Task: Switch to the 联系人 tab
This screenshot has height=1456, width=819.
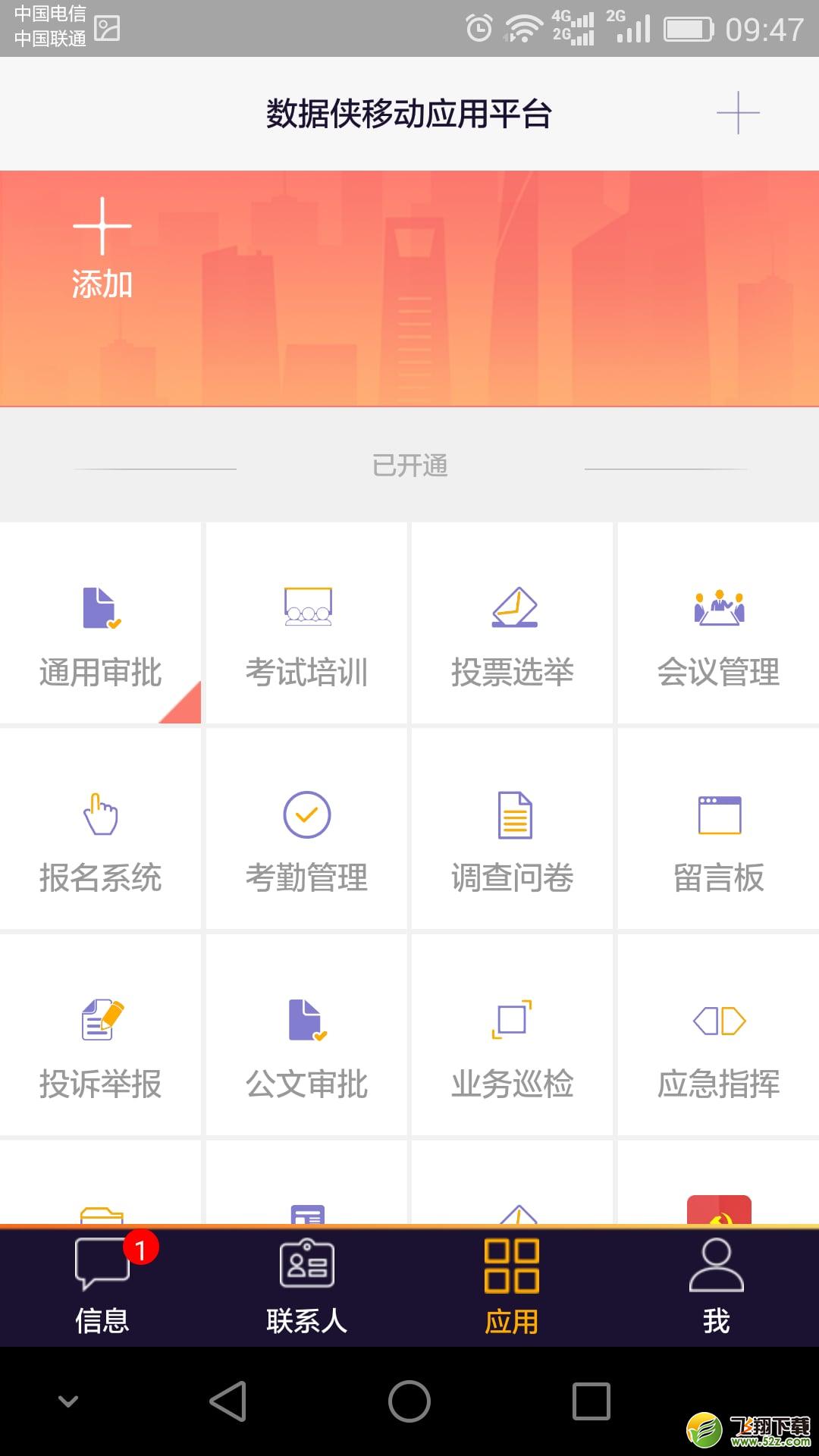Action: coord(307,1287)
